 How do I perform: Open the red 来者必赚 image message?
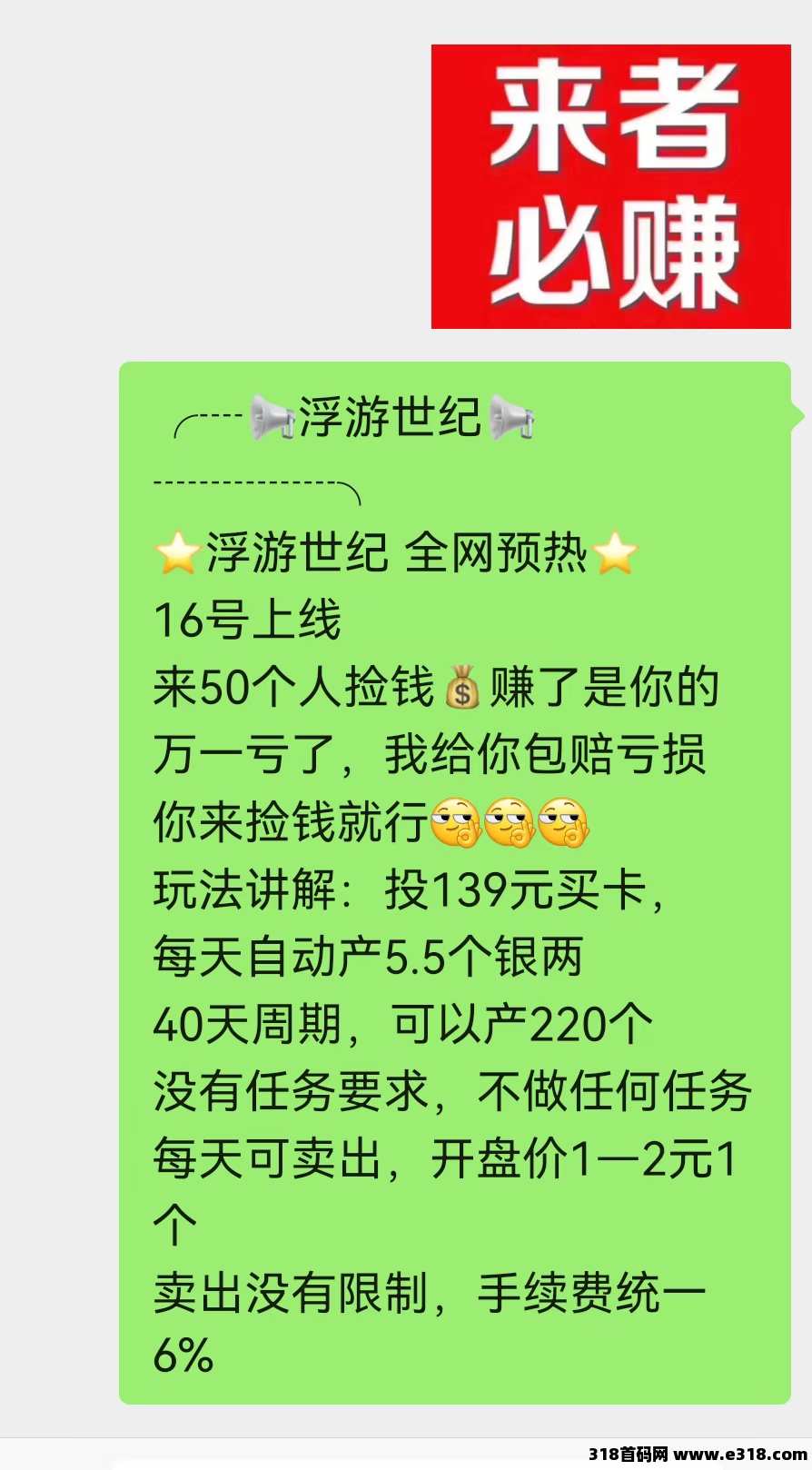[x=610, y=186]
